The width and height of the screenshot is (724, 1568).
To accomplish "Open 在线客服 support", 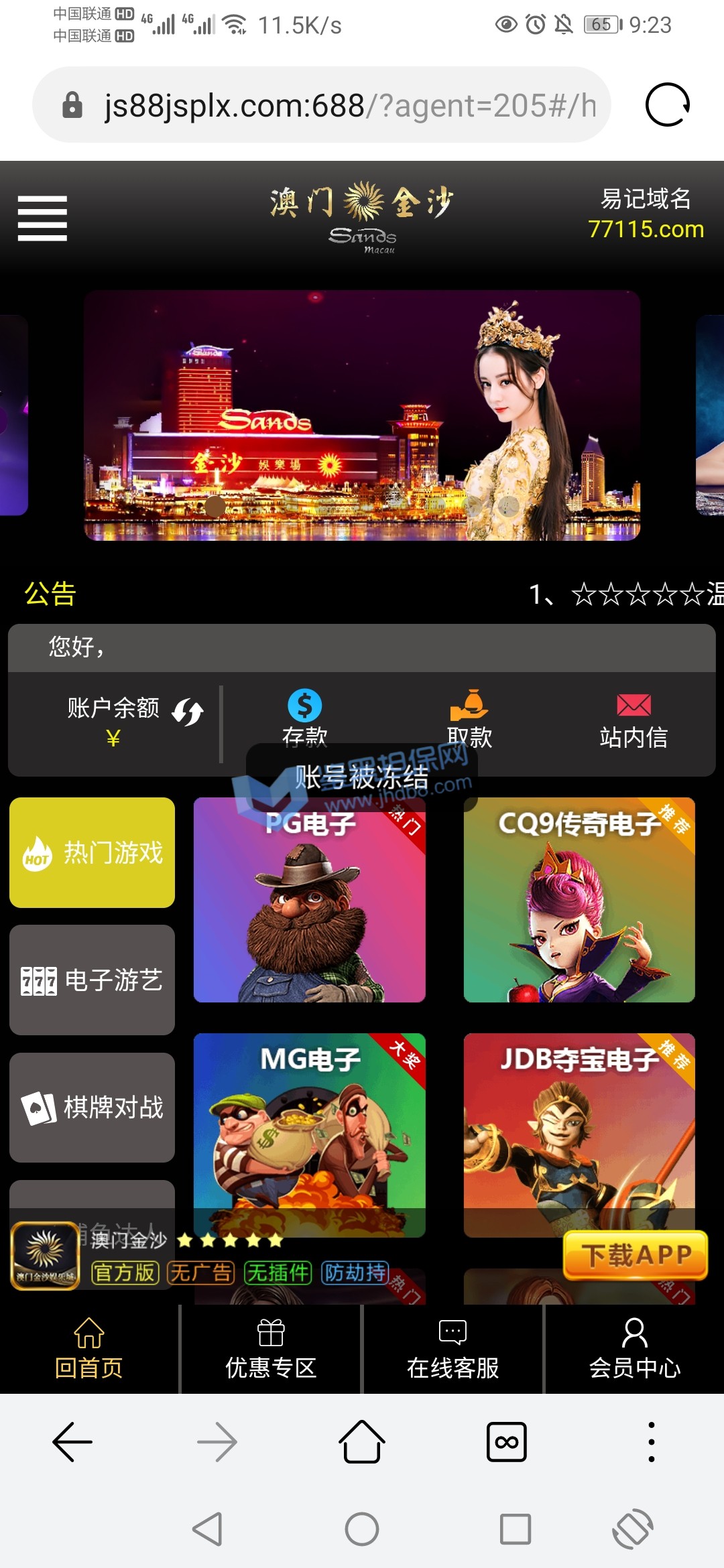I will pos(452,1348).
